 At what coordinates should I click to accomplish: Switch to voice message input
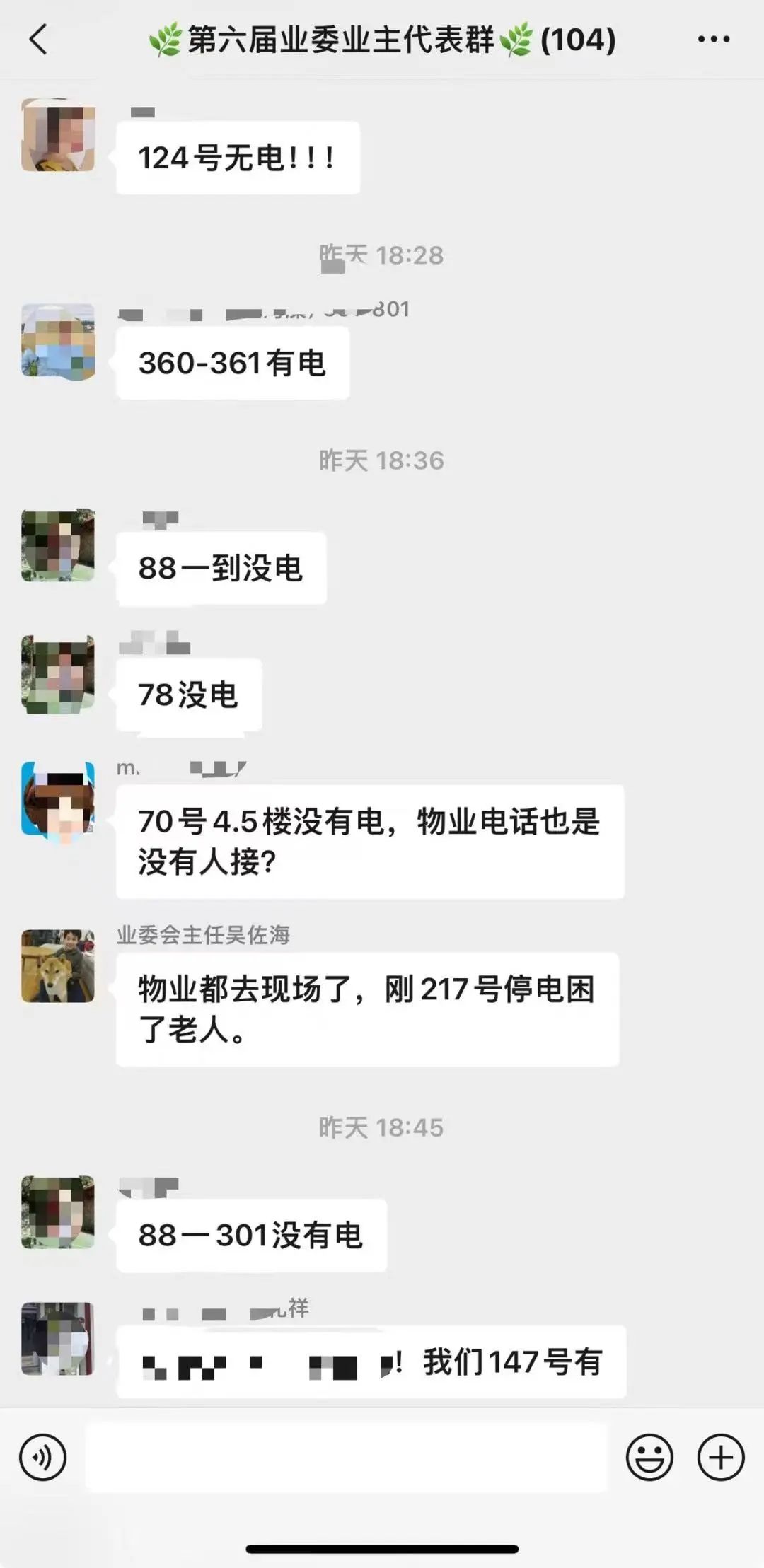(43, 1457)
